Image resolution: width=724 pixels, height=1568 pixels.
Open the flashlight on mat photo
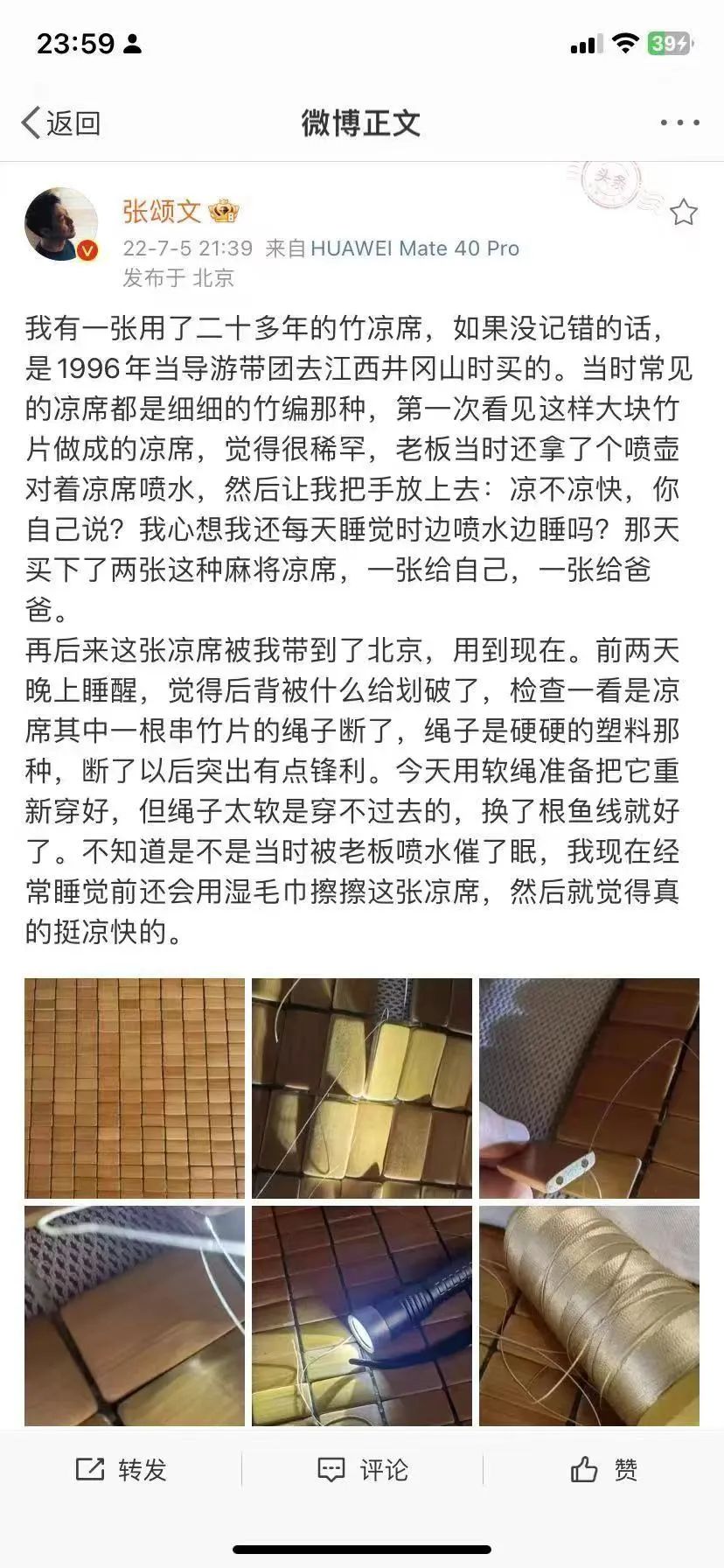click(x=362, y=1315)
